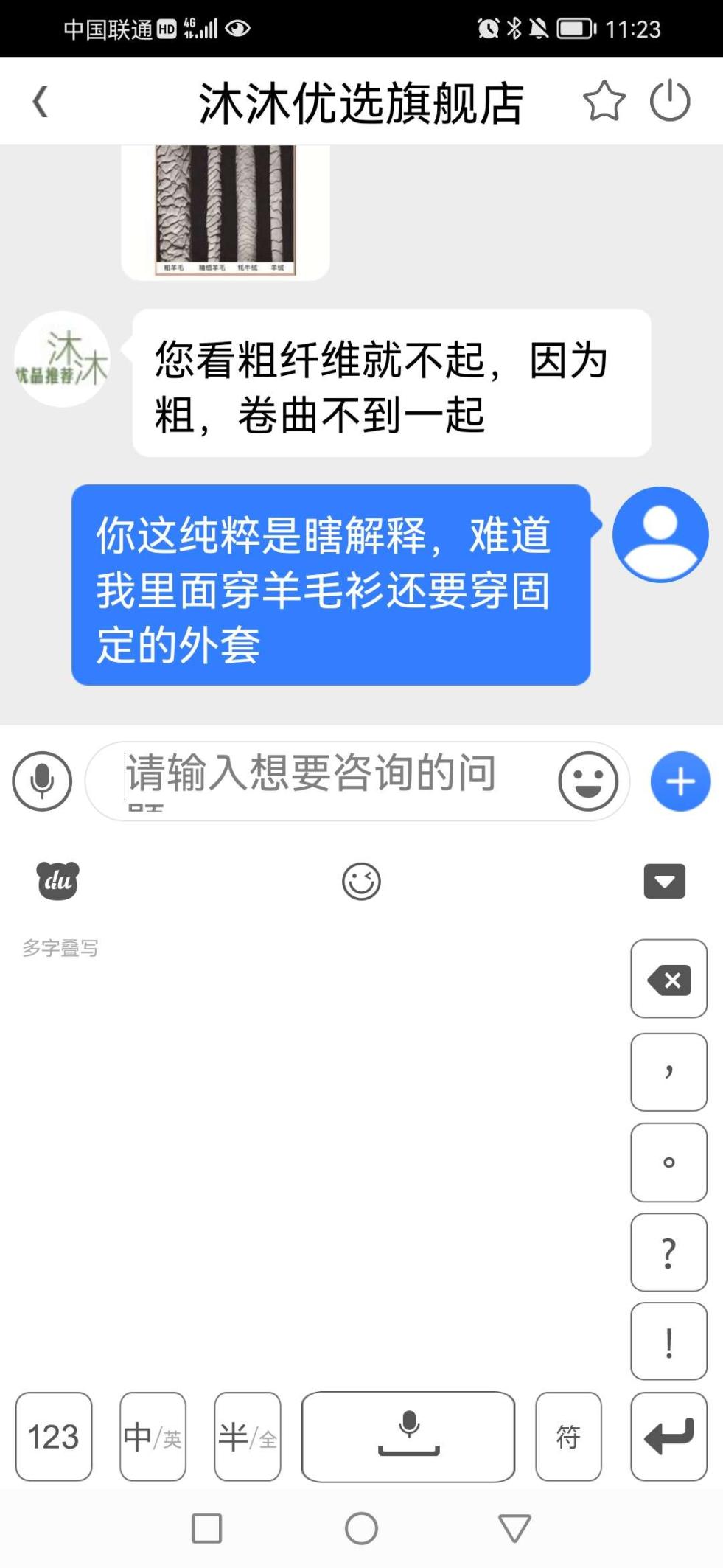Image resolution: width=723 pixels, height=1568 pixels.
Task: Open the keyboard's winking emoticon panel
Action: [361, 881]
